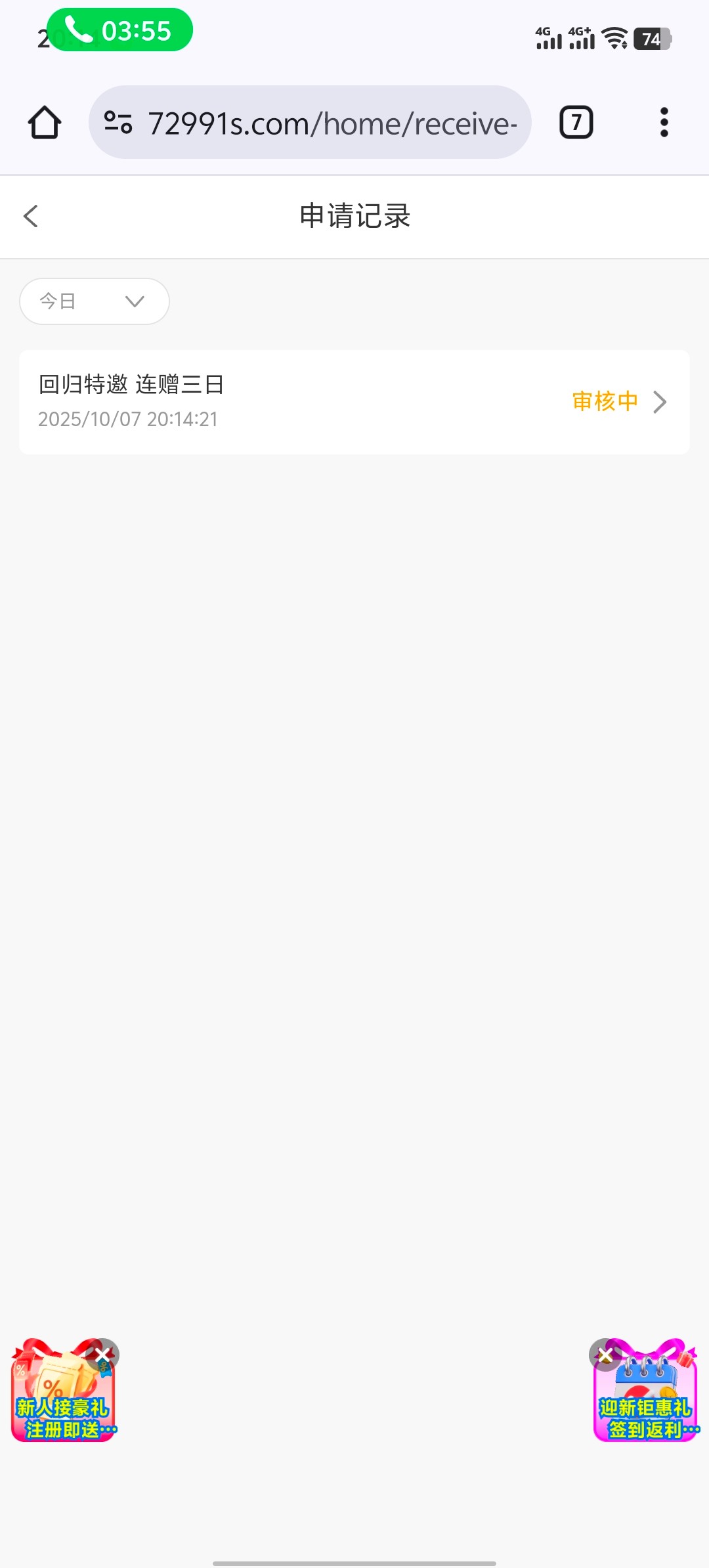The image size is (709, 1568).
Task: Return to the ongoing call indicator
Action: pos(119,30)
